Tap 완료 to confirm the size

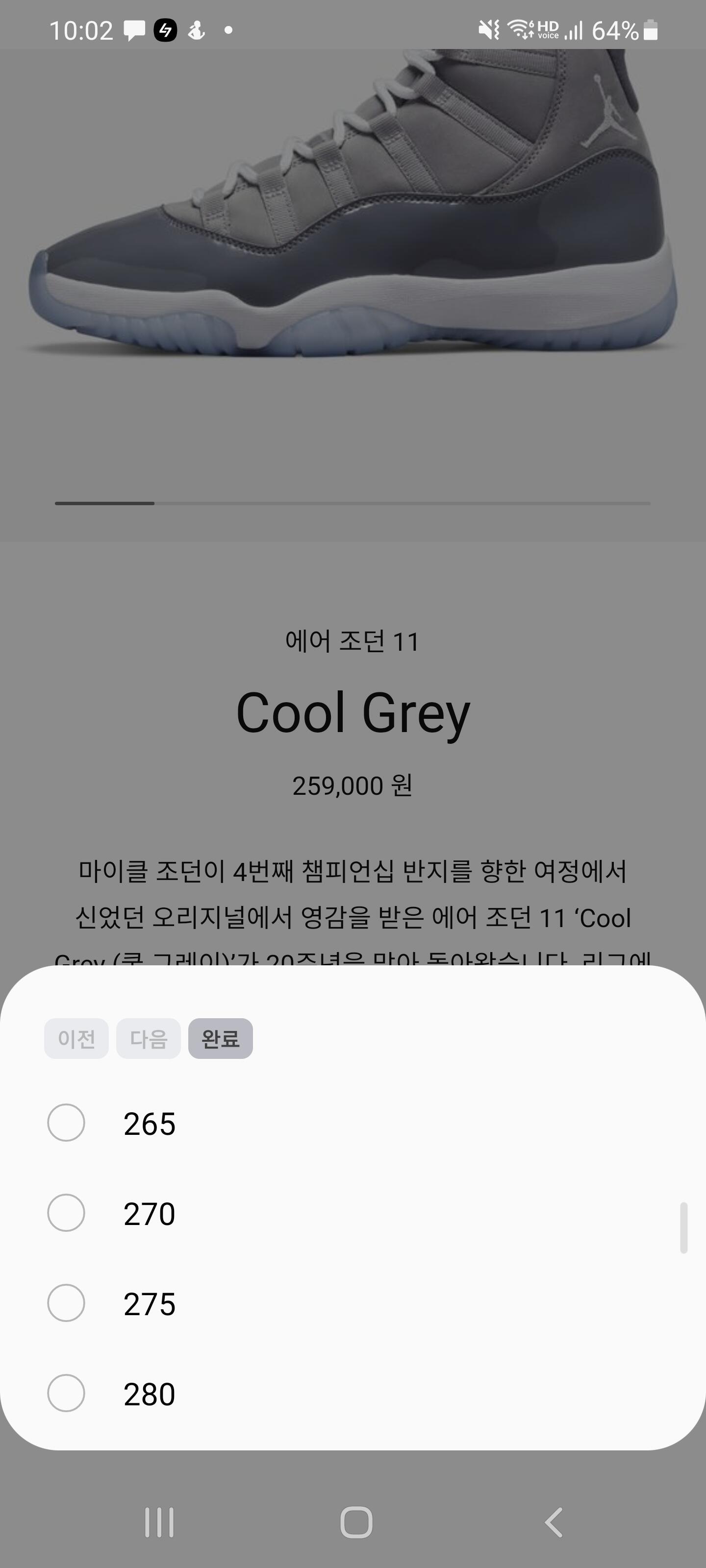pyautogui.click(x=220, y=1038)
